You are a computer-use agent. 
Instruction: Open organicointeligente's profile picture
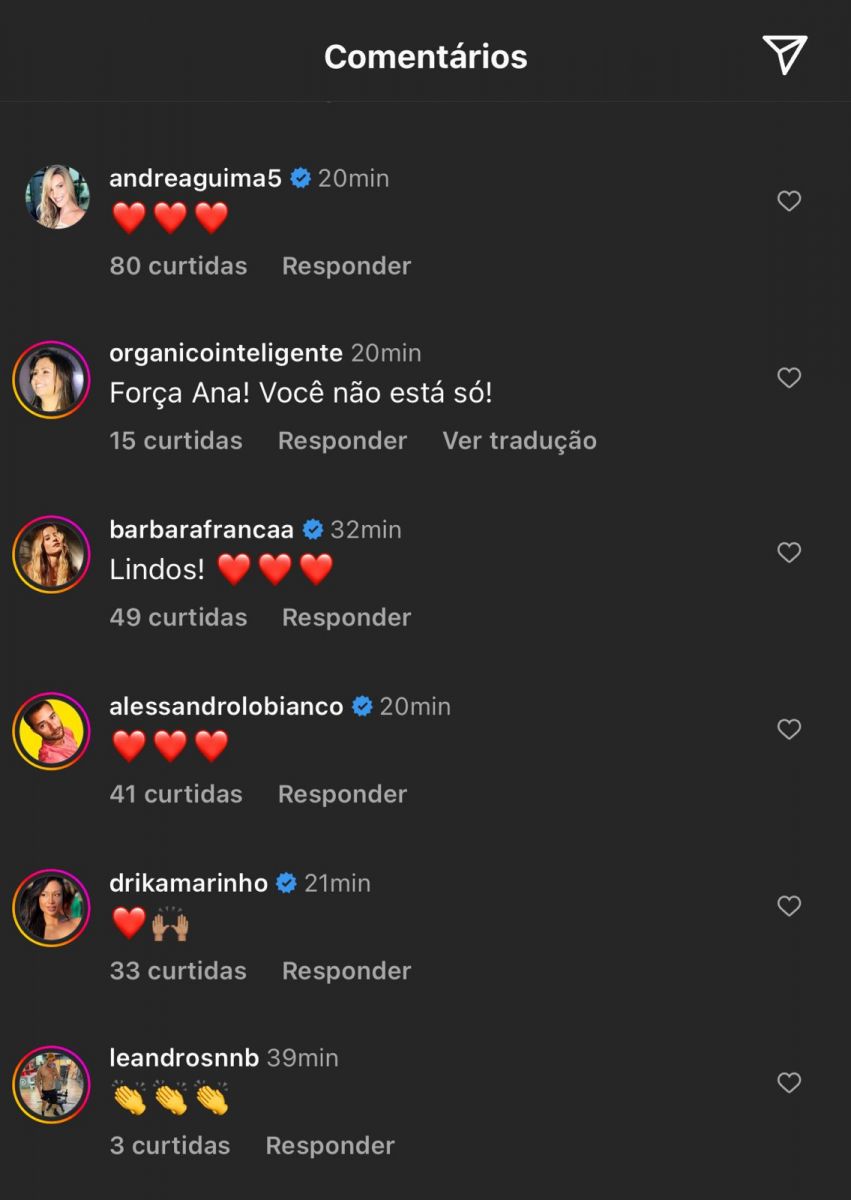[52, 378]
